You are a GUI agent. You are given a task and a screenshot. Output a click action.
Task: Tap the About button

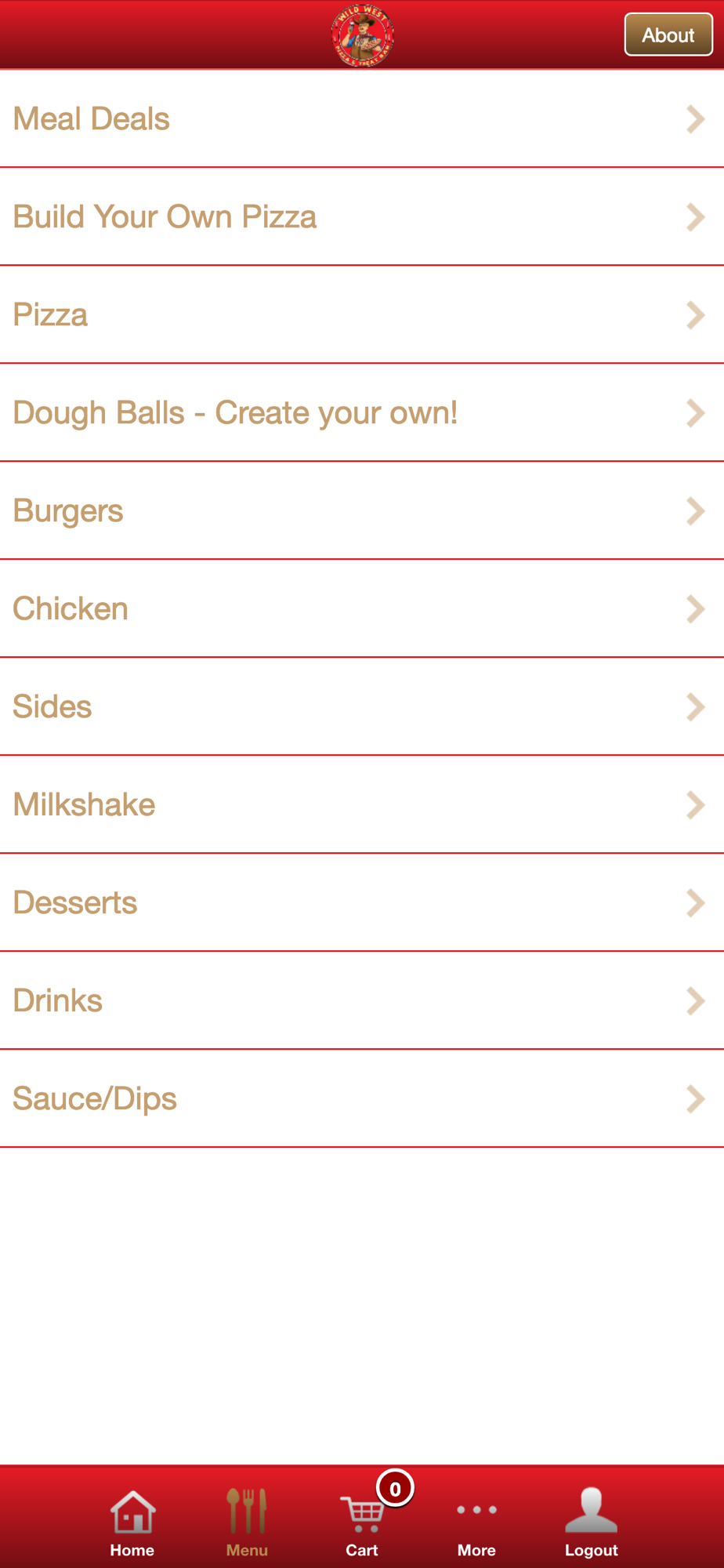[x=668, y=34]
